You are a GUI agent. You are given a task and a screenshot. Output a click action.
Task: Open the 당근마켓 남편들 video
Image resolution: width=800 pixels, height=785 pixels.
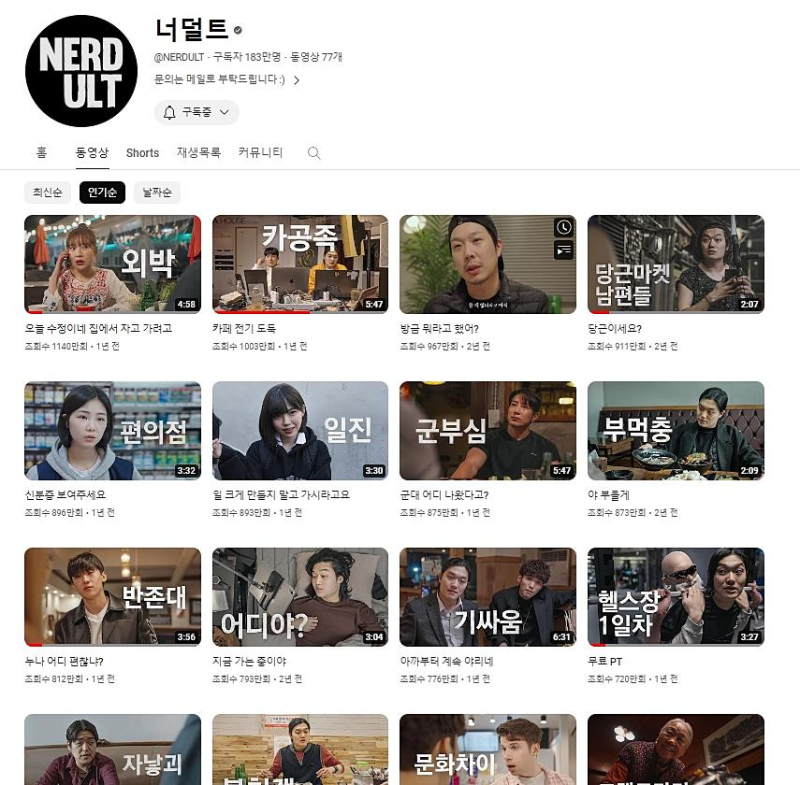(x=675, y=264)
